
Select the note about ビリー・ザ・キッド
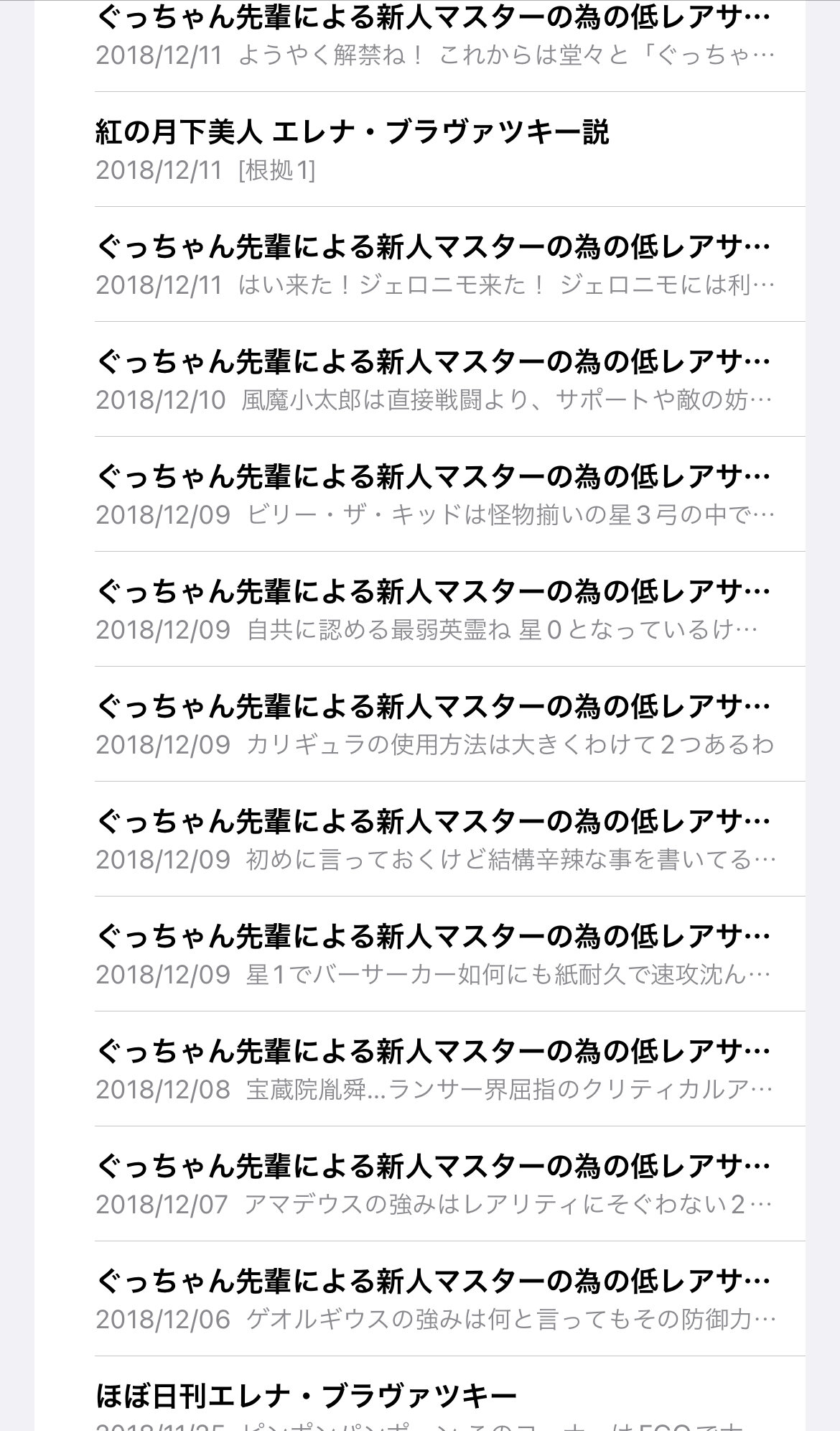coord(434,494)
